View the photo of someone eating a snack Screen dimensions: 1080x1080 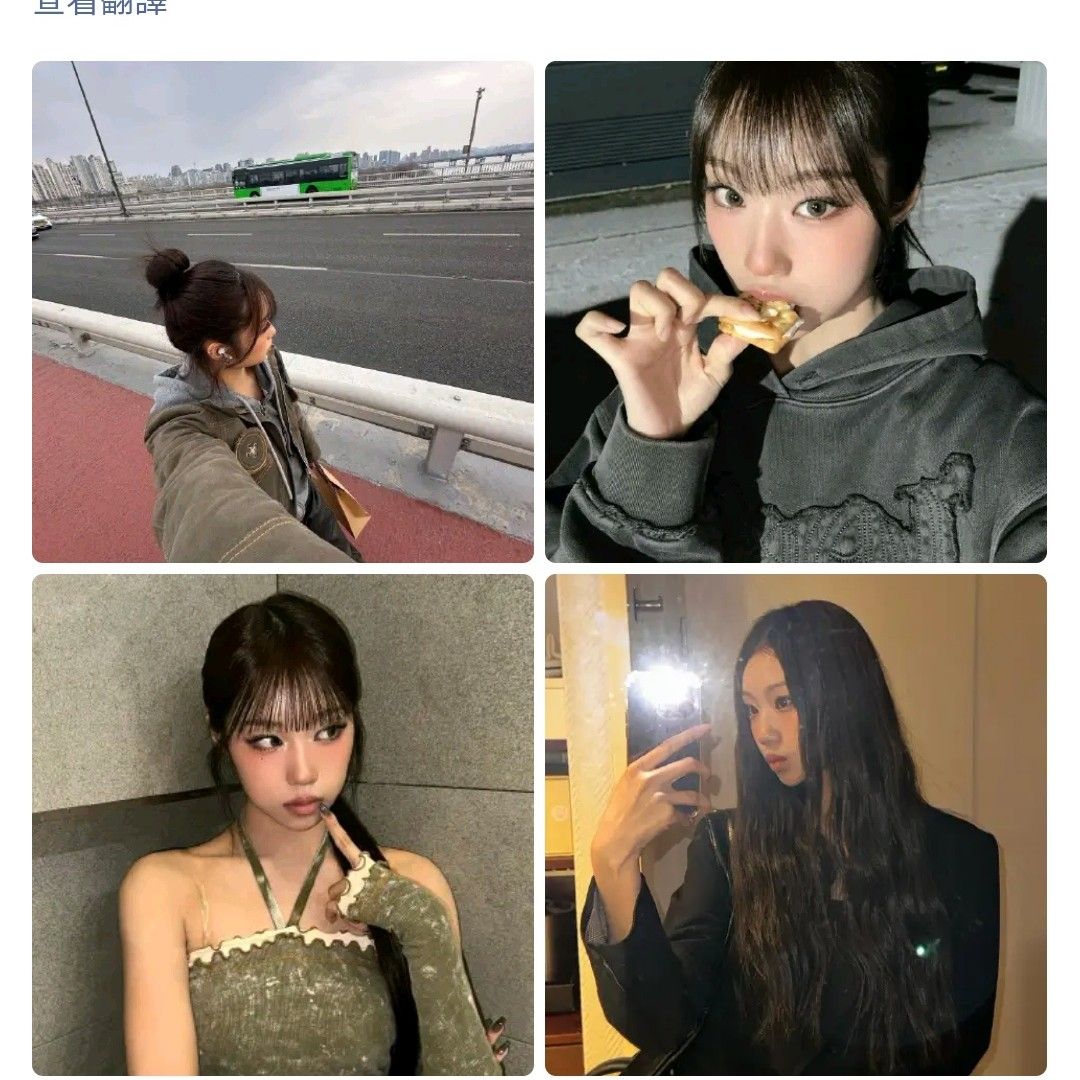tap(795, 312)
